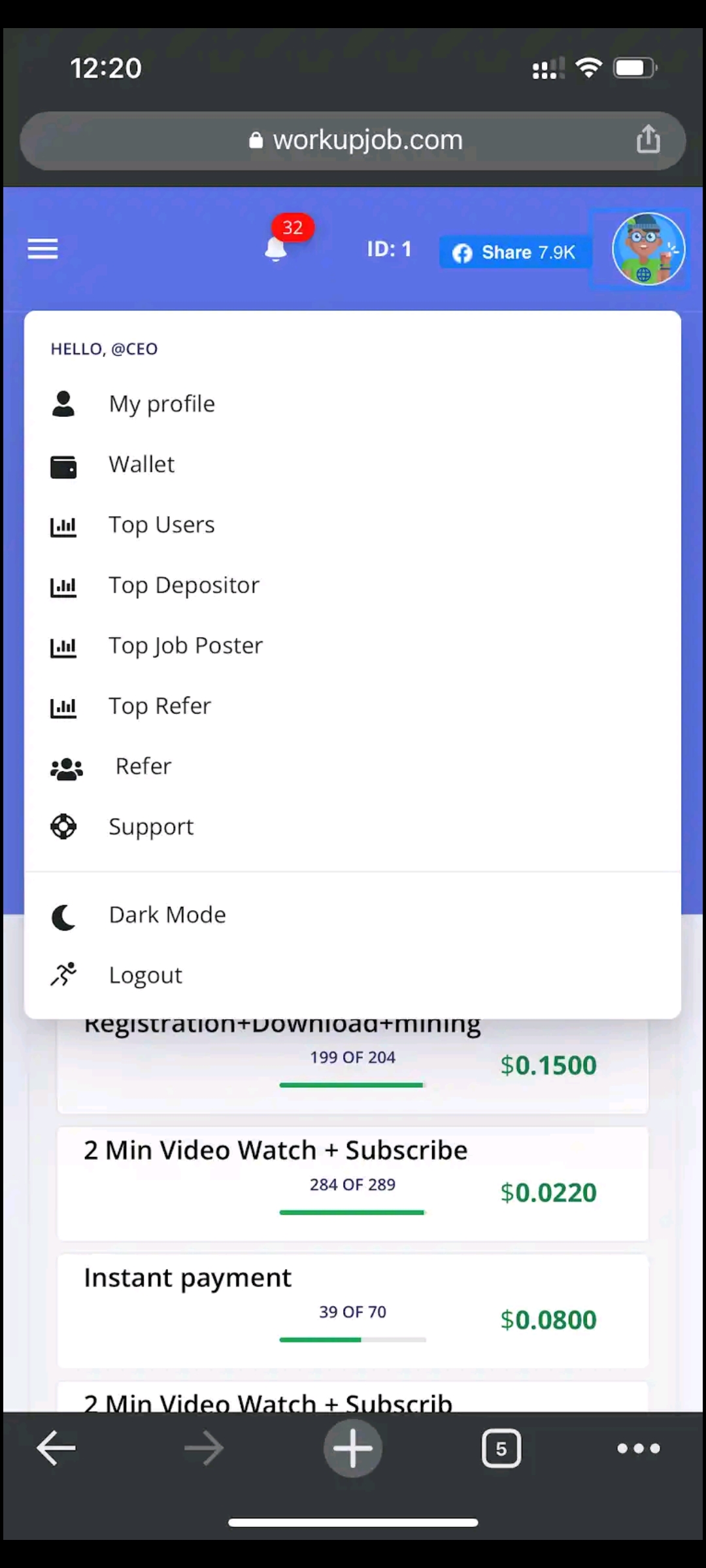This screenshot has height=1568, width=706.
Task: Open the notifications bell
Action: pos(276,249)
